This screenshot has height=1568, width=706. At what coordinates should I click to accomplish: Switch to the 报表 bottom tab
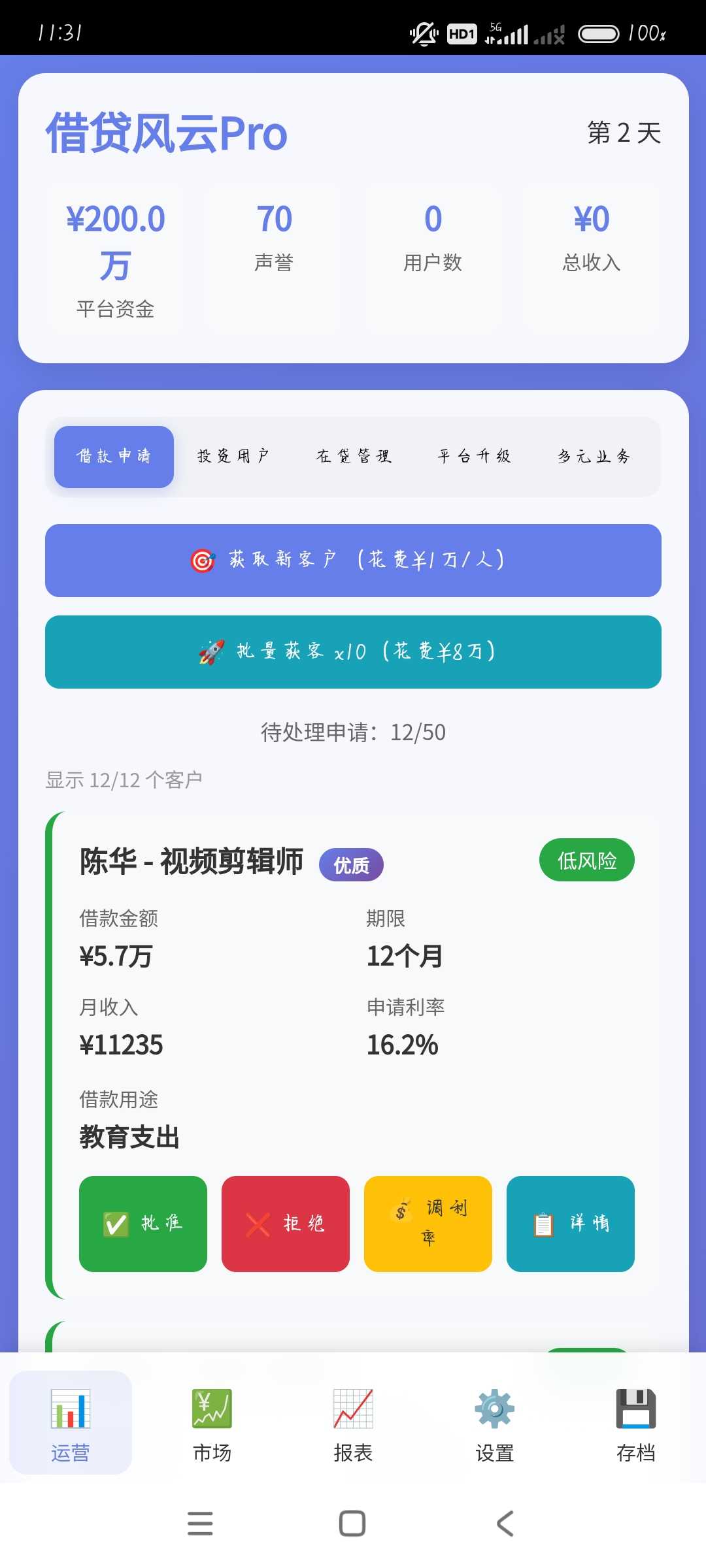coord(353,1423)
